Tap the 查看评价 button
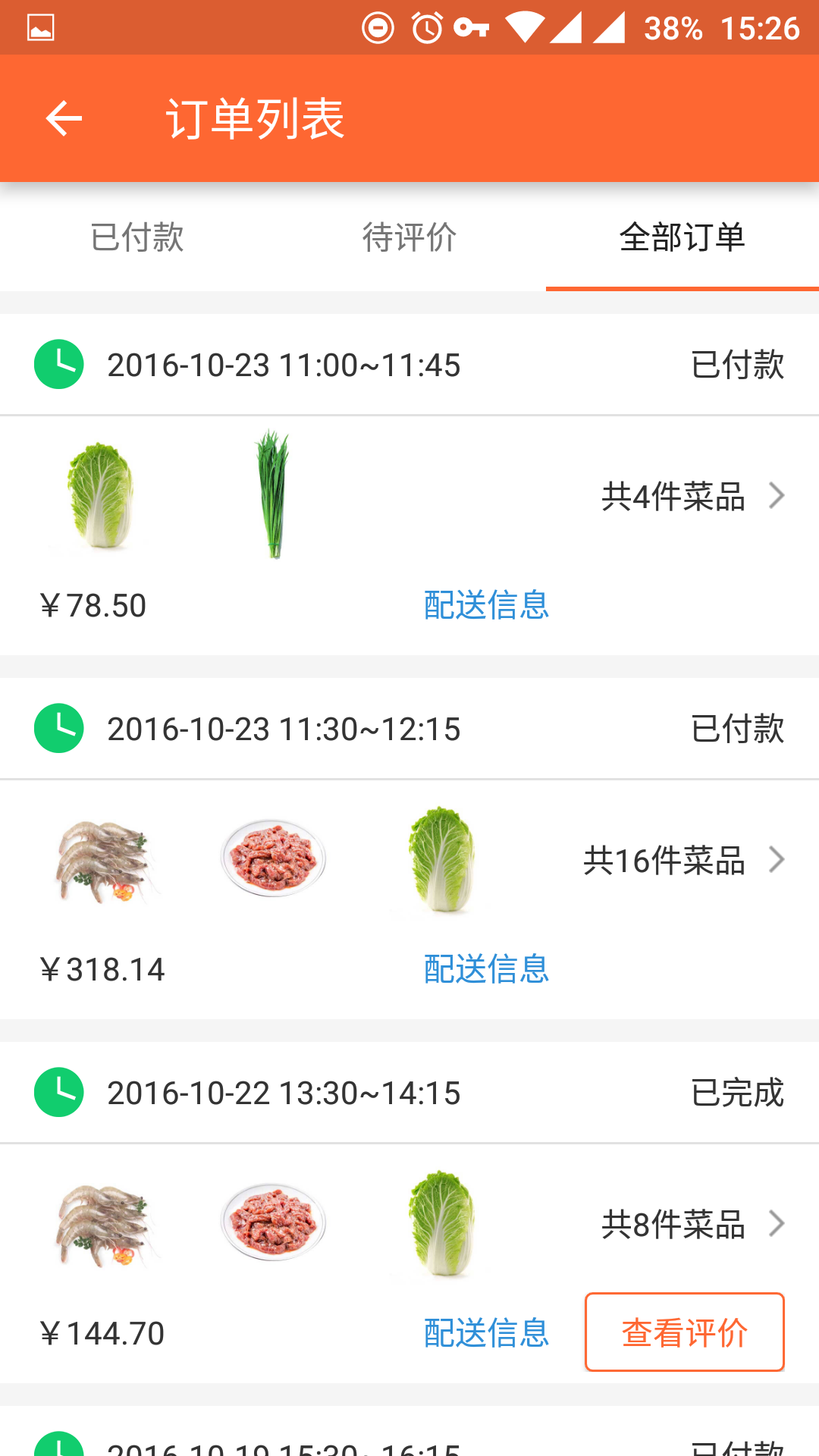 click(x=684, y=1332)
